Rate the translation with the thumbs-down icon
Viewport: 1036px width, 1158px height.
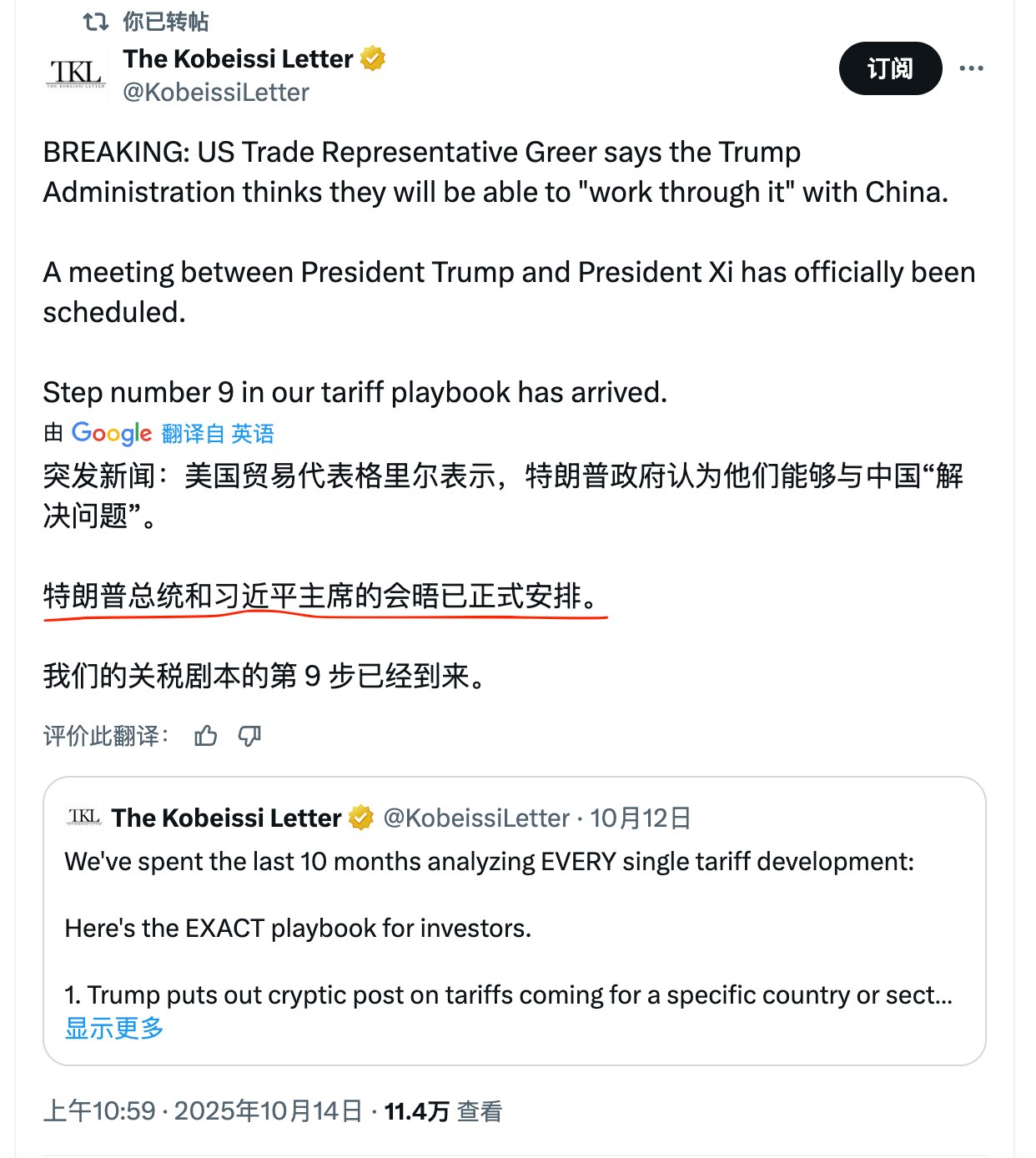(x=251, y=736)
